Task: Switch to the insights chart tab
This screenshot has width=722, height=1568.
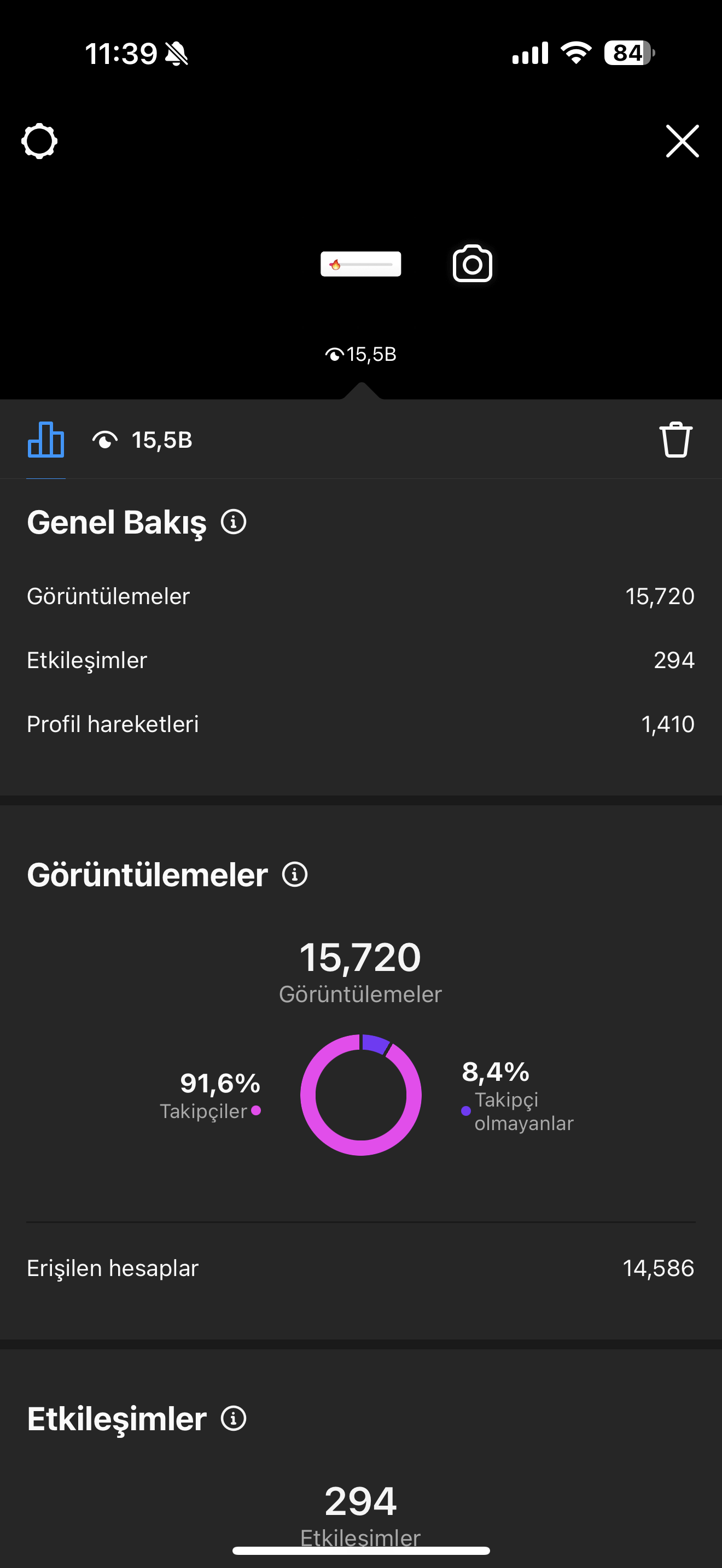Action: (45, 440)
